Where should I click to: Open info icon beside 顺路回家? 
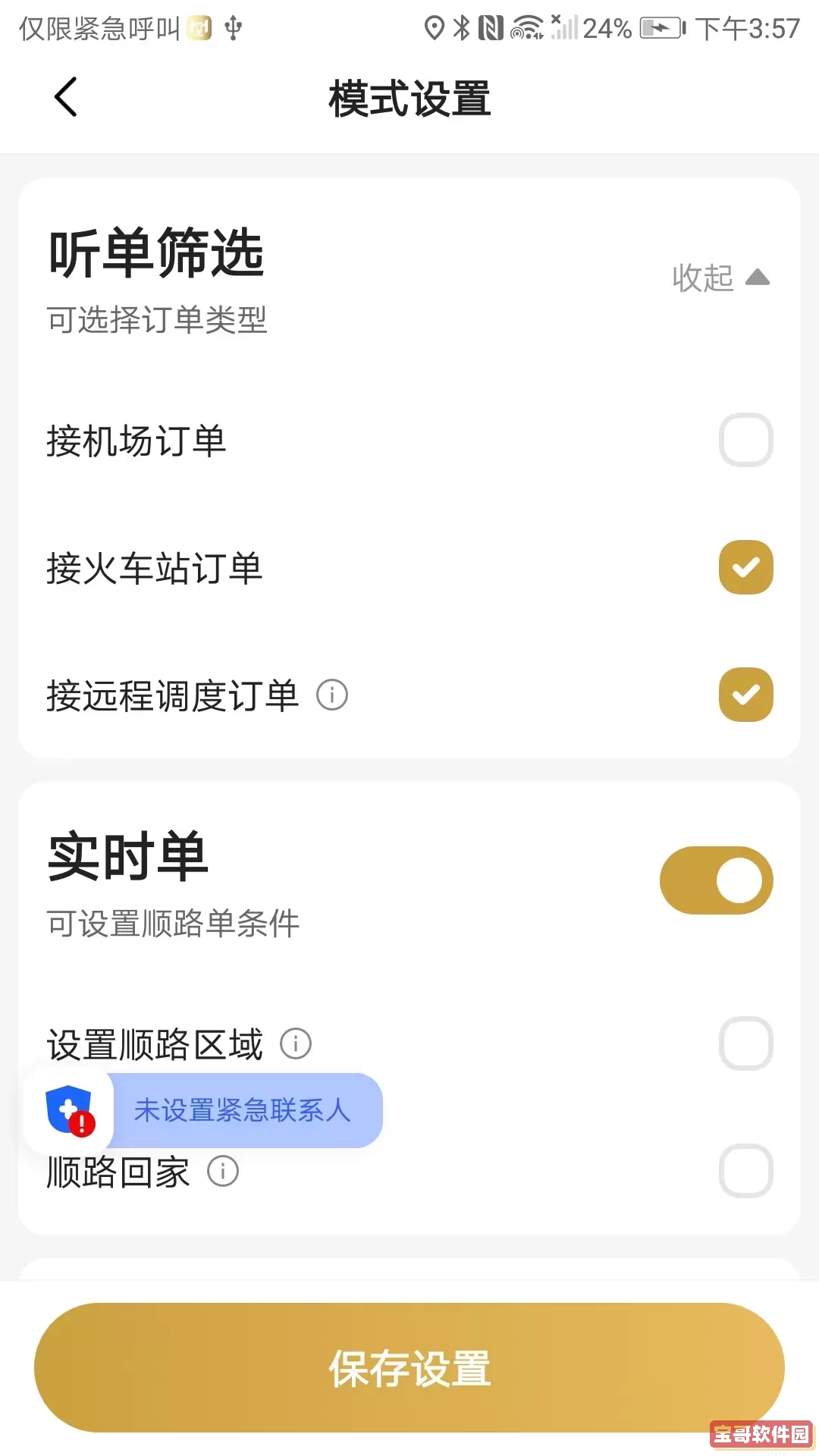[x=223, y=1171]
